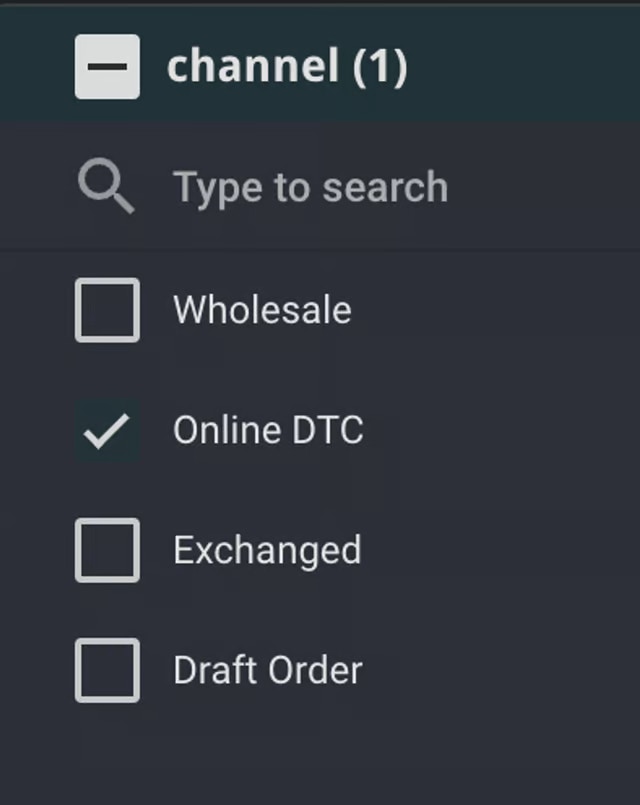Toggle the channel select-all checkbox
The image size is (640, 805).
click(x=107, y=67)
